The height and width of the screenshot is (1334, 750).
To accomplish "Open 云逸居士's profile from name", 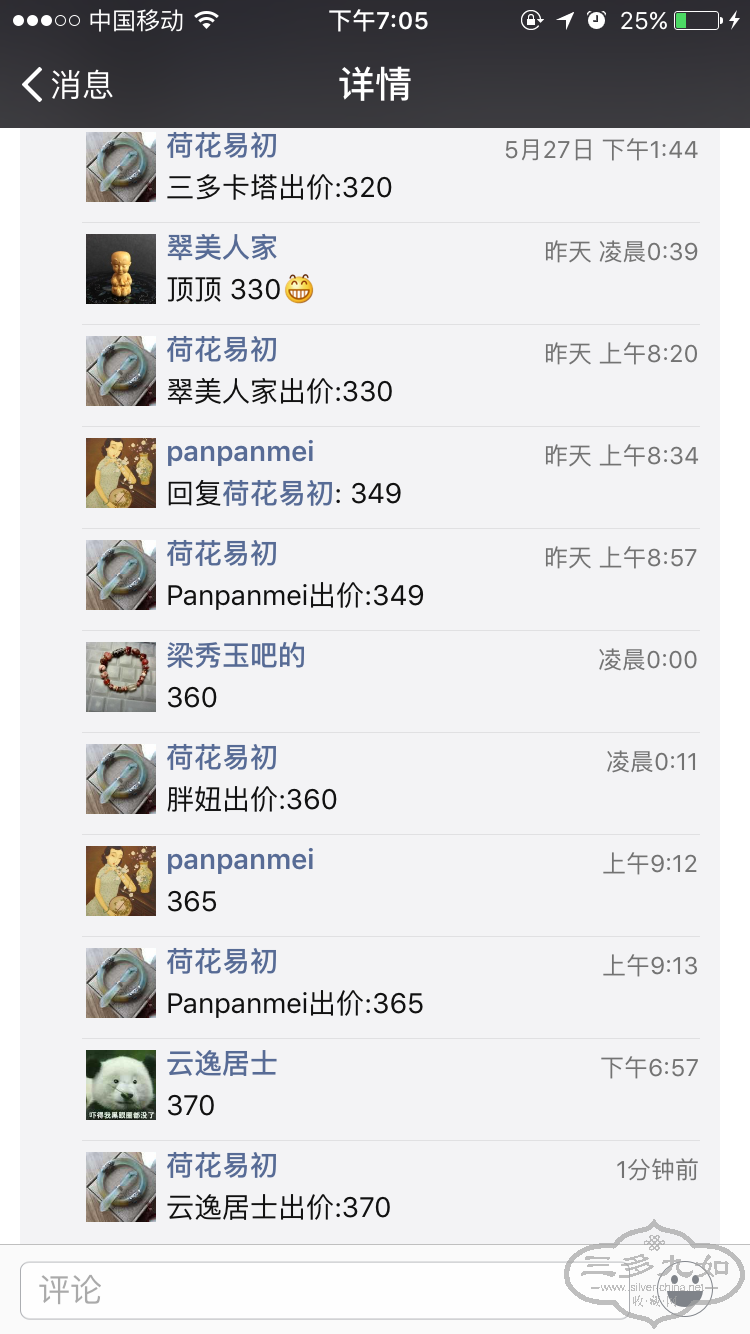I will click(222, 1064).
